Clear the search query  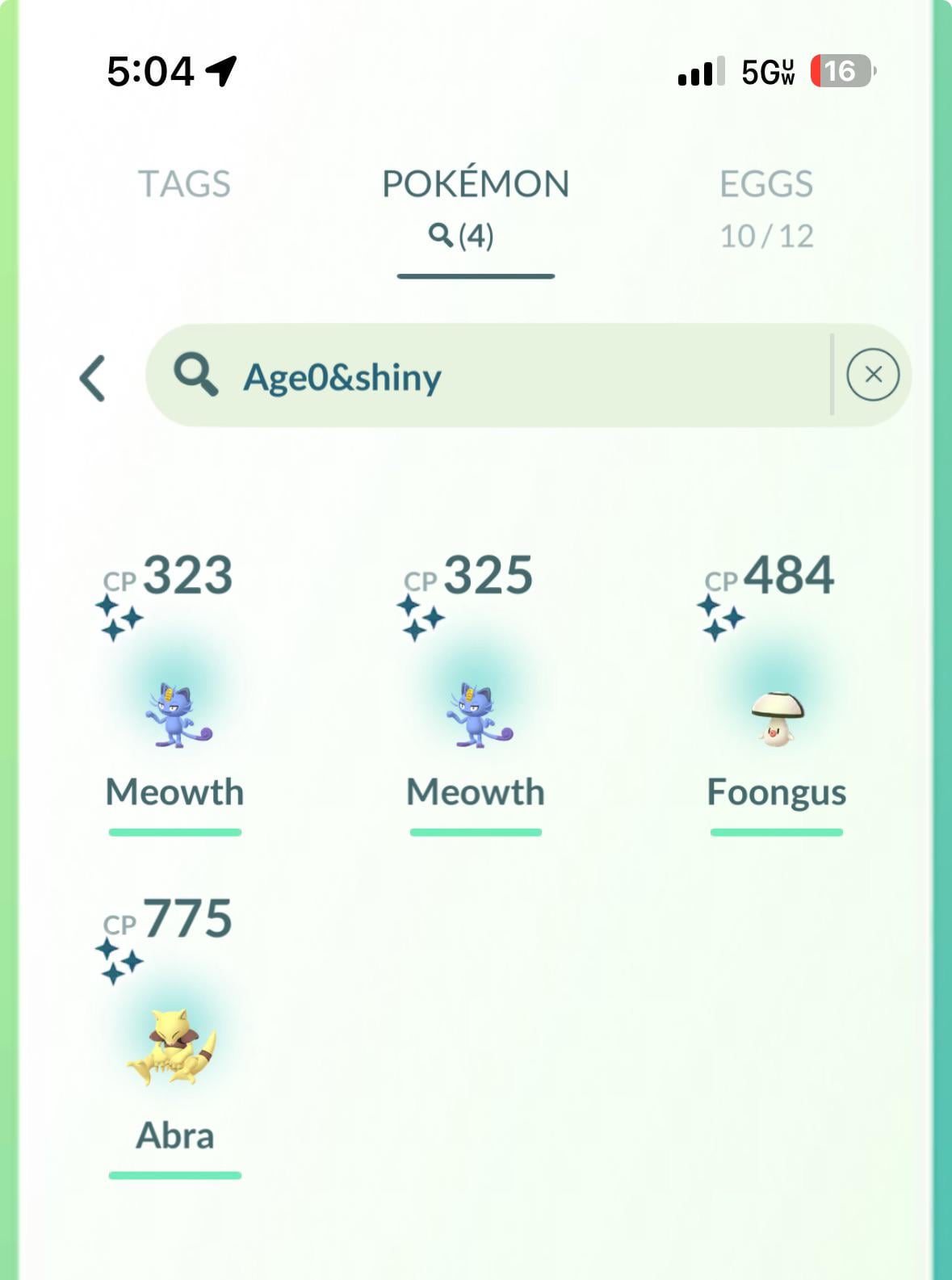(872, 376)
